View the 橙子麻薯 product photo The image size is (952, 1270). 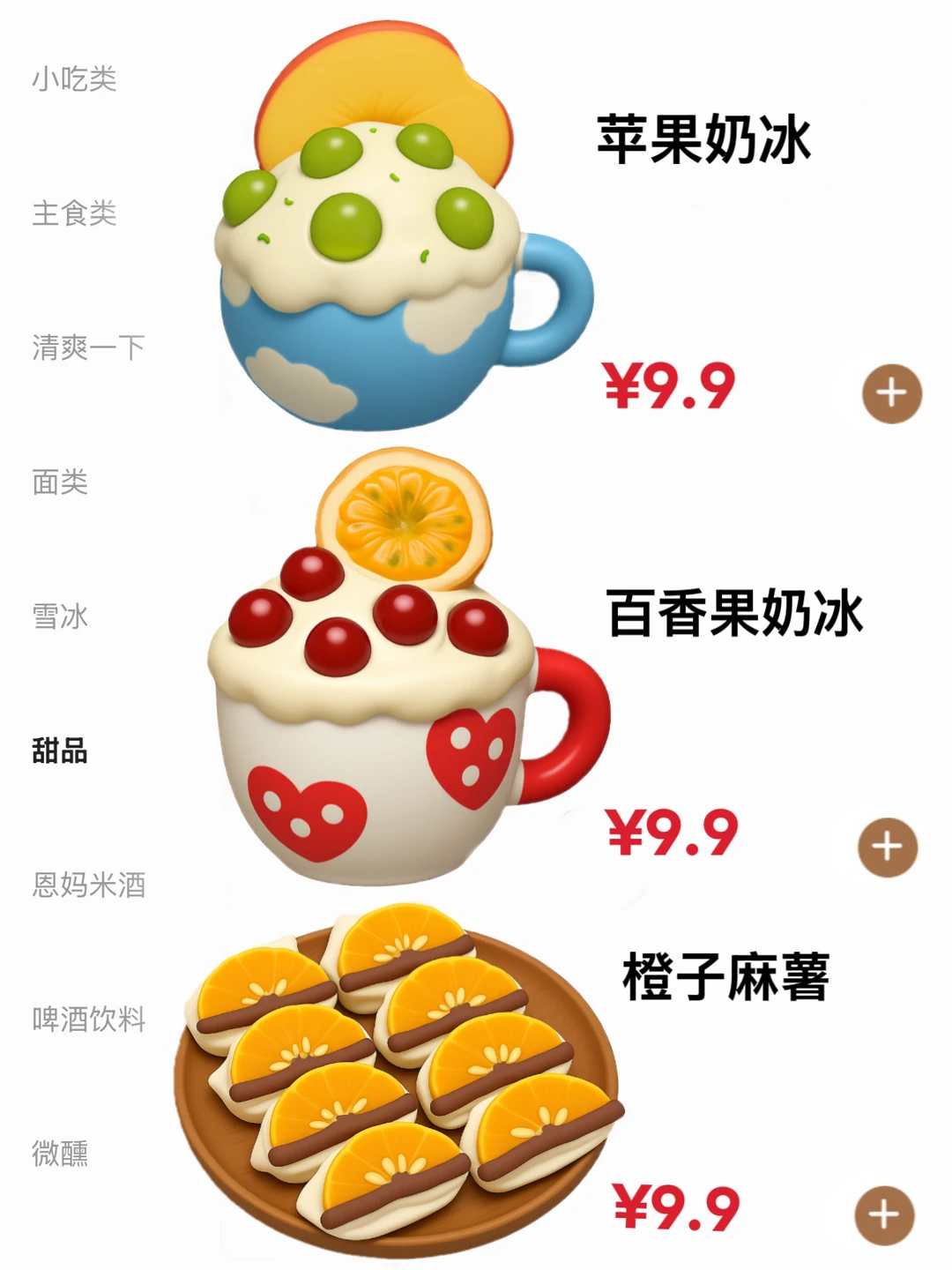pyautogui.click(x=388, y=1085)
